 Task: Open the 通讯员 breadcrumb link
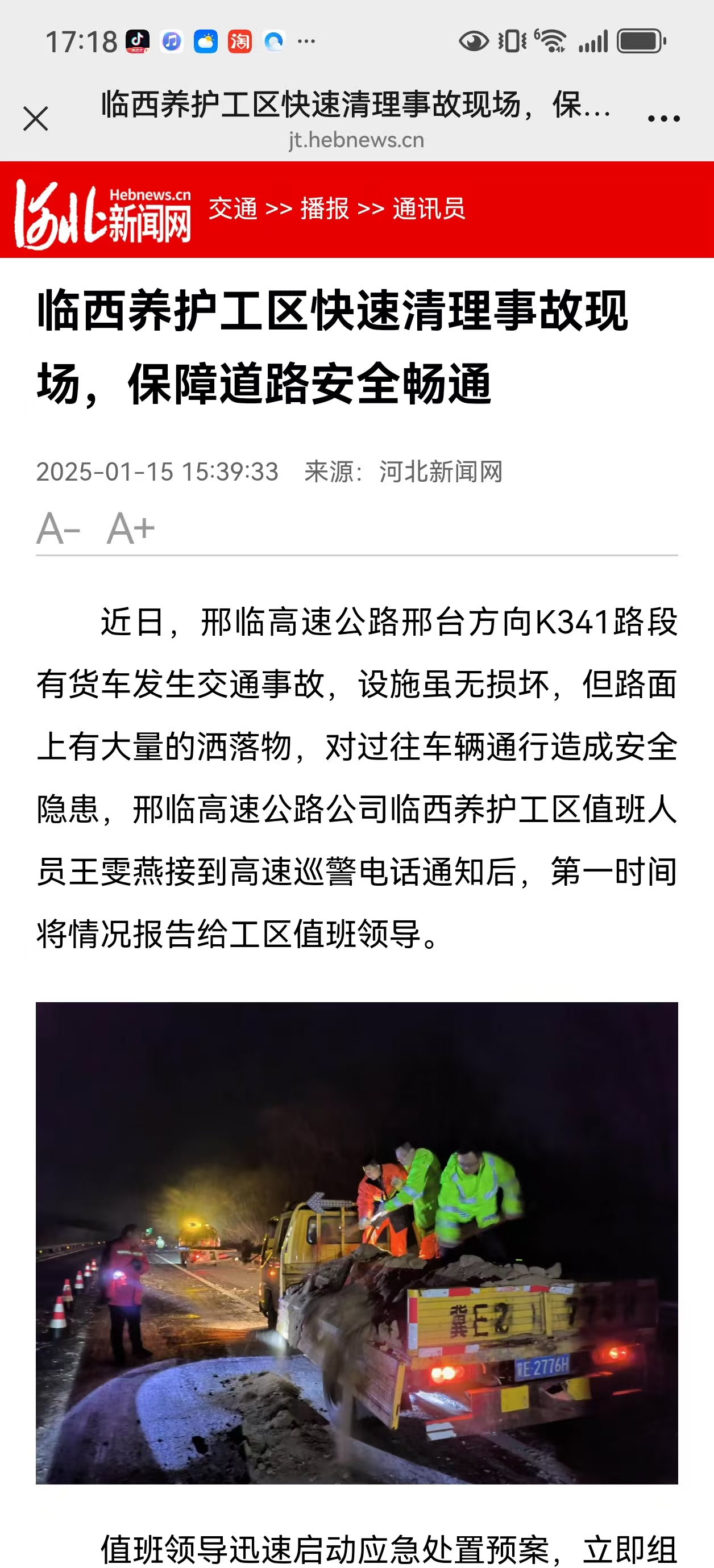click(x=429, y=209)
